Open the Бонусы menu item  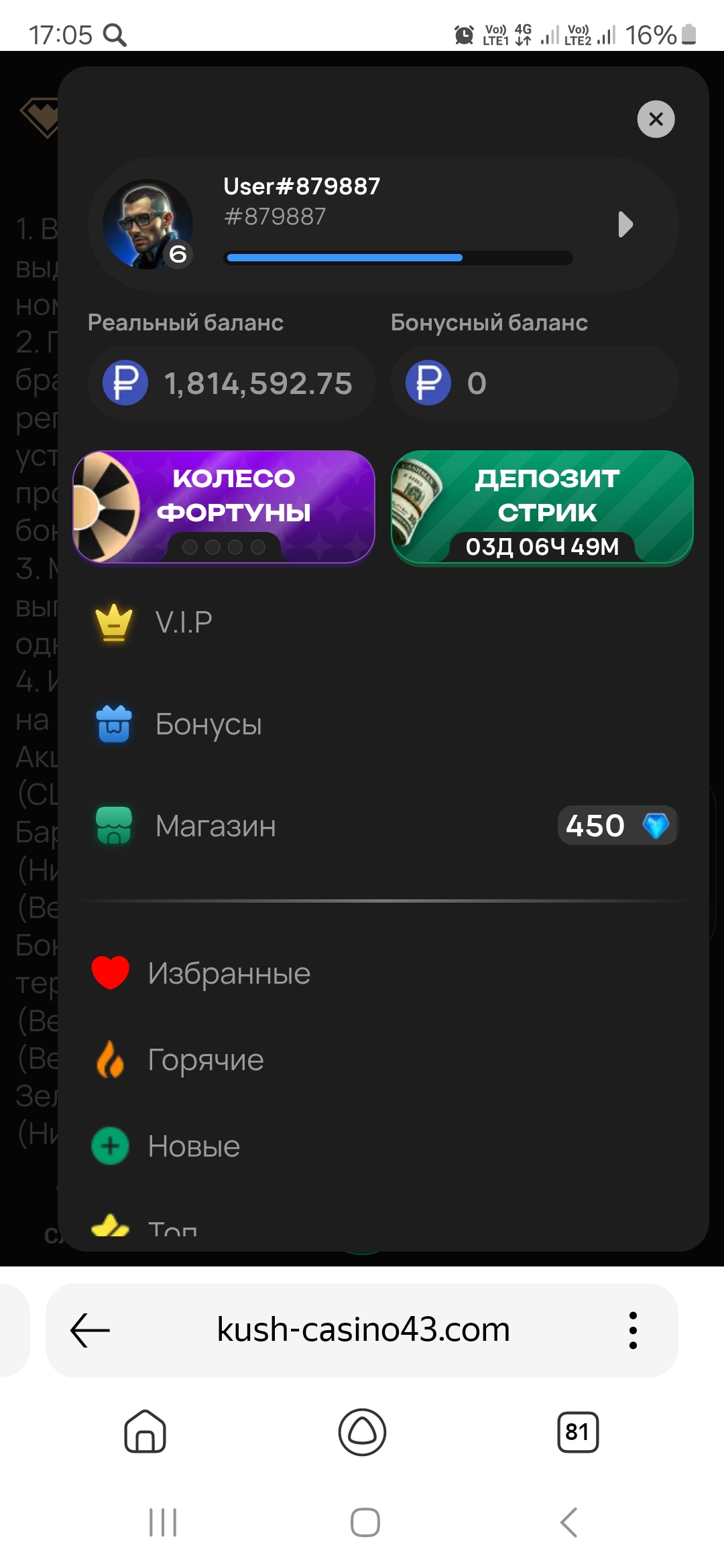208,724
